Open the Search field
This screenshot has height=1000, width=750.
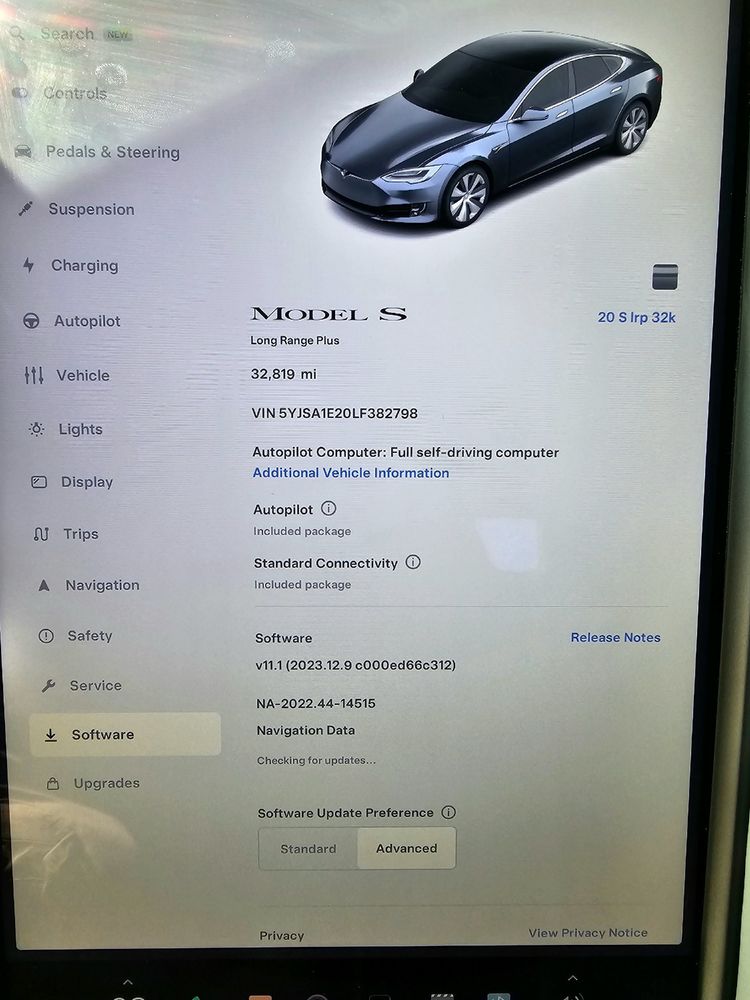(66, 34)
